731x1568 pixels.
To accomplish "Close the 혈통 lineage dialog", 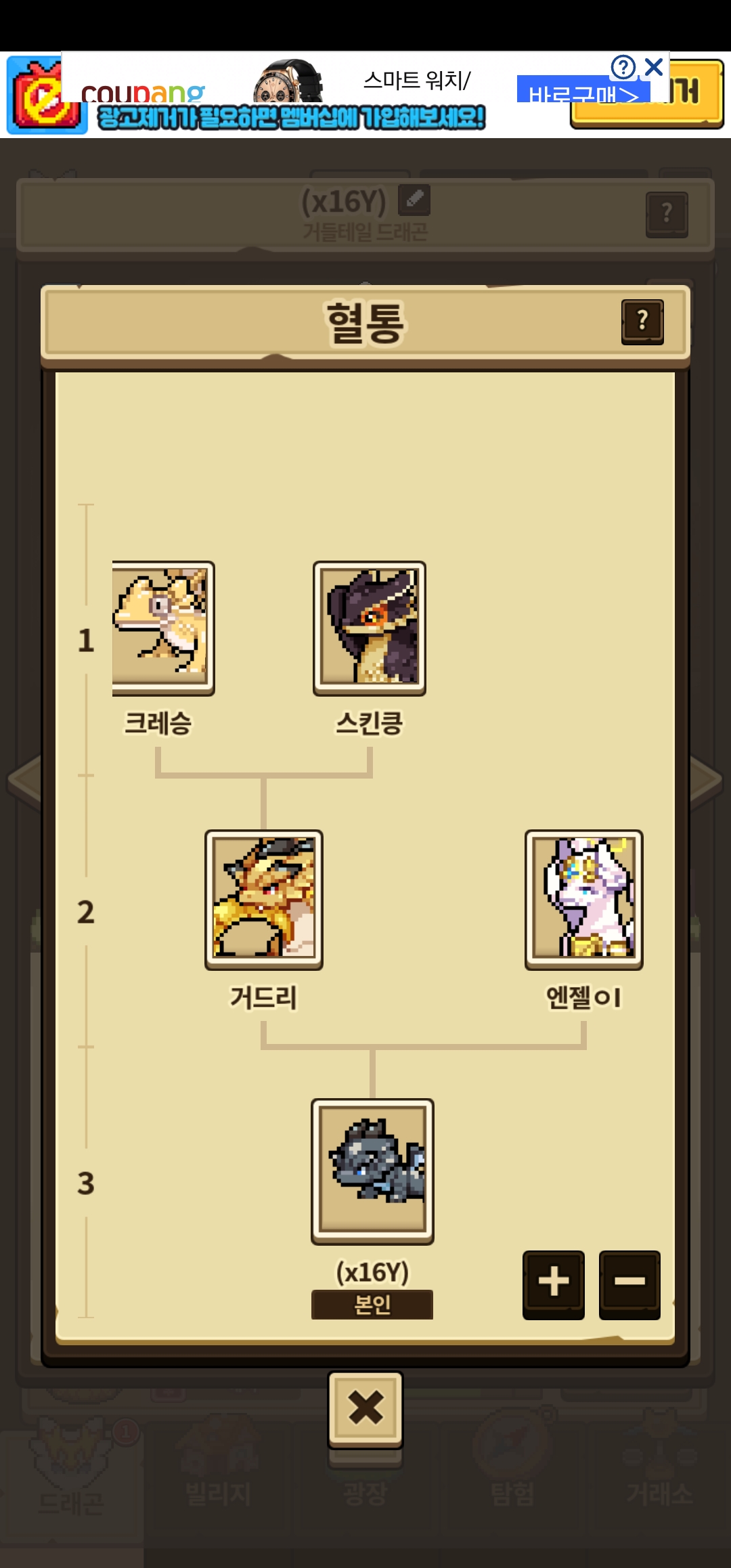I will (365, 1409).
